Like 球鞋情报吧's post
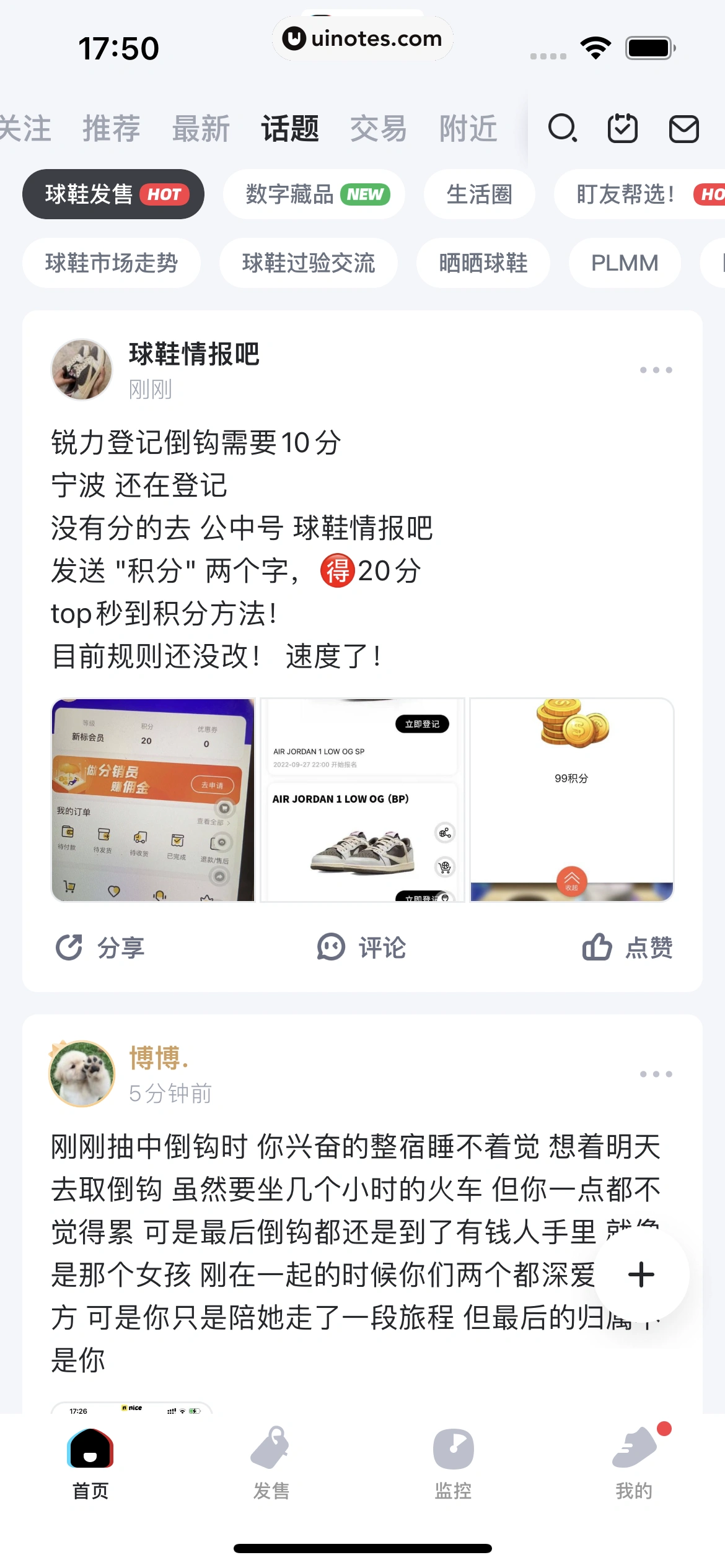This screenshot has height=1568, width=725. click(627, 947)
